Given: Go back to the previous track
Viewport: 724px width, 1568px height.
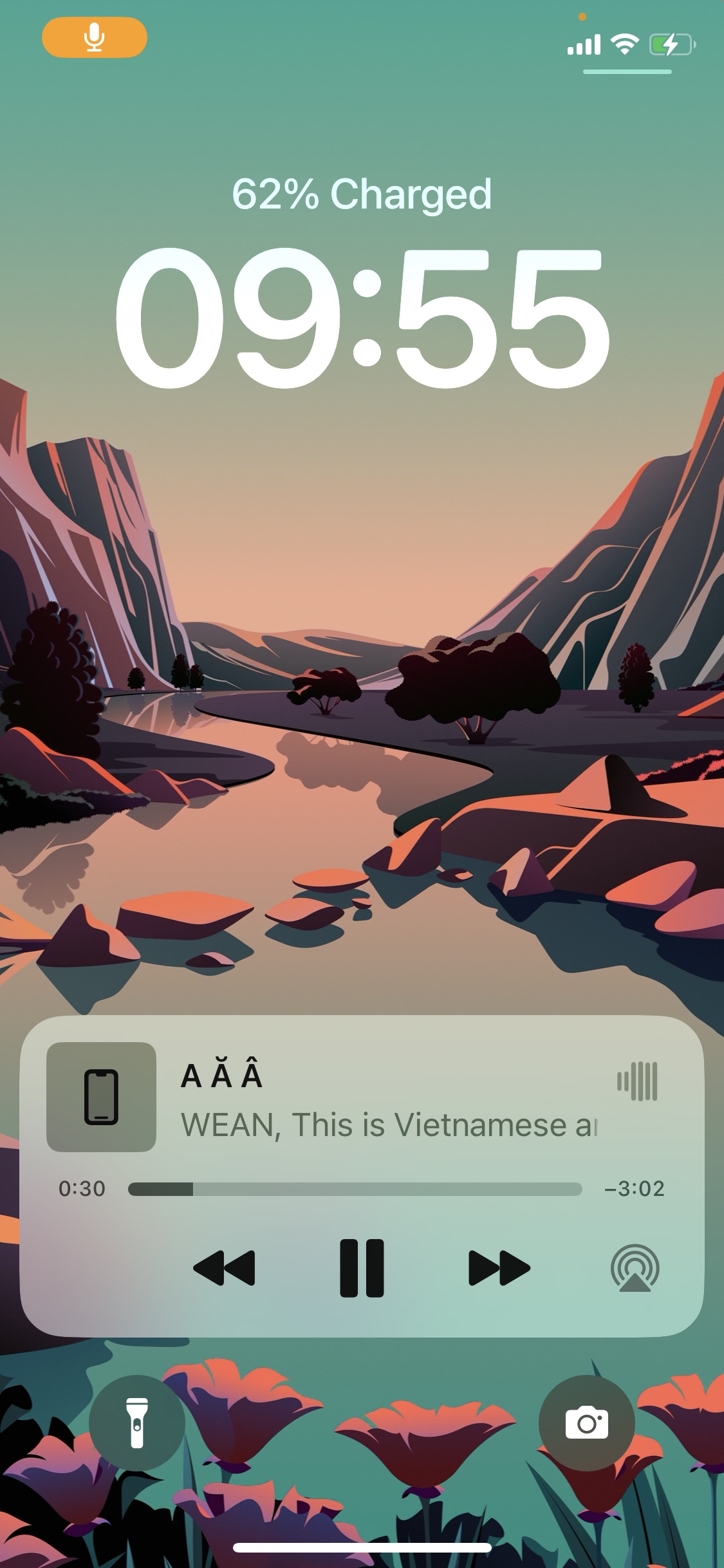Looking at the screenshot, I should (x=224, y=1267).
